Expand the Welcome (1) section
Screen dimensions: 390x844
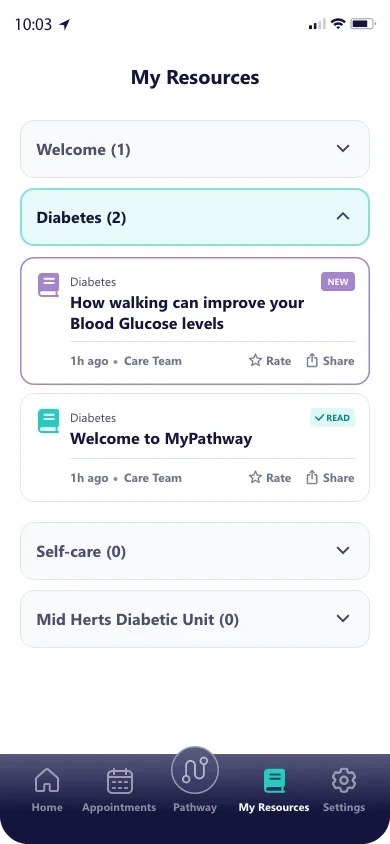point(195,149)
